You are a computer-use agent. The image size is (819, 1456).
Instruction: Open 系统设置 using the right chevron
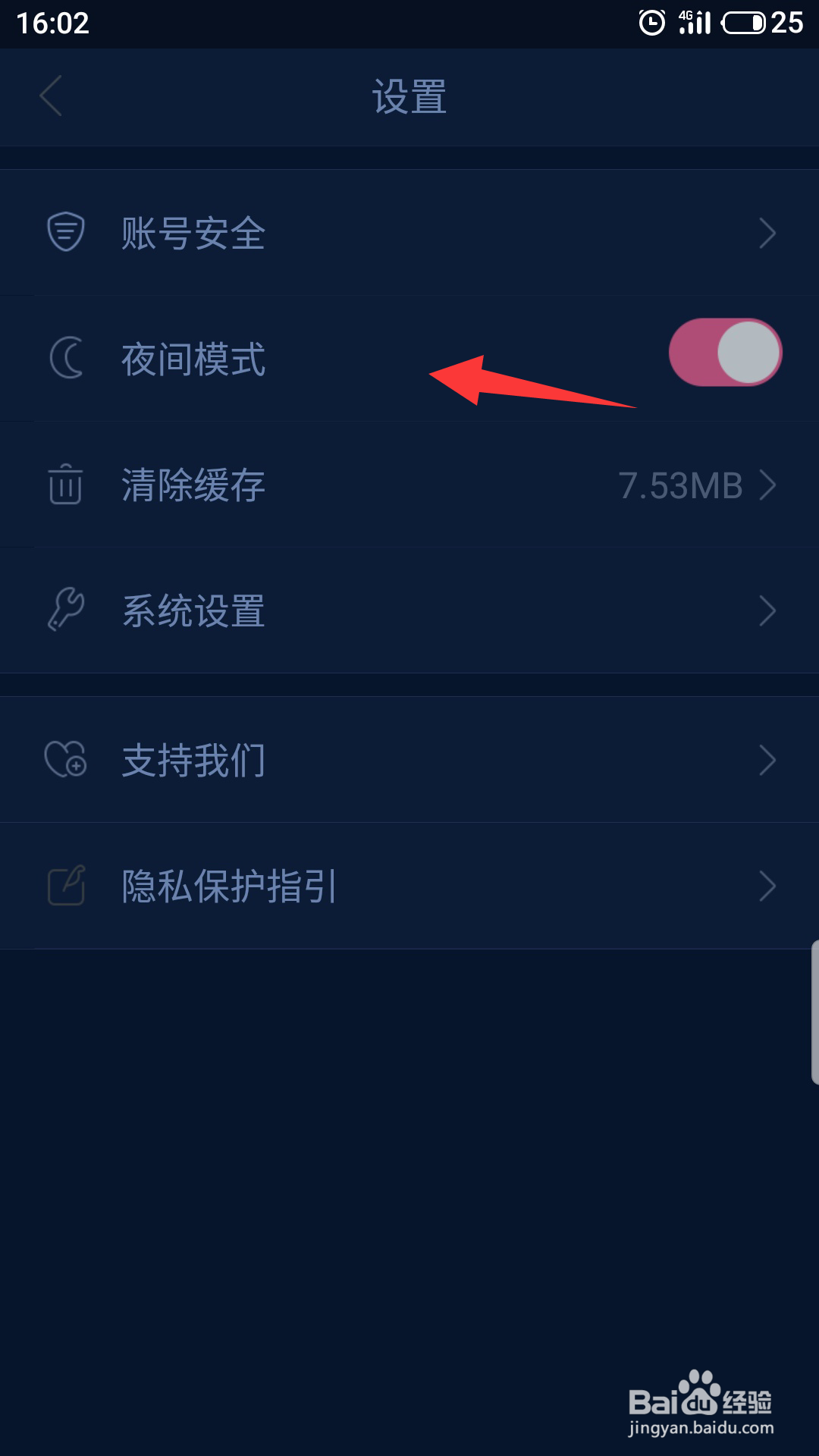(769, 610)
